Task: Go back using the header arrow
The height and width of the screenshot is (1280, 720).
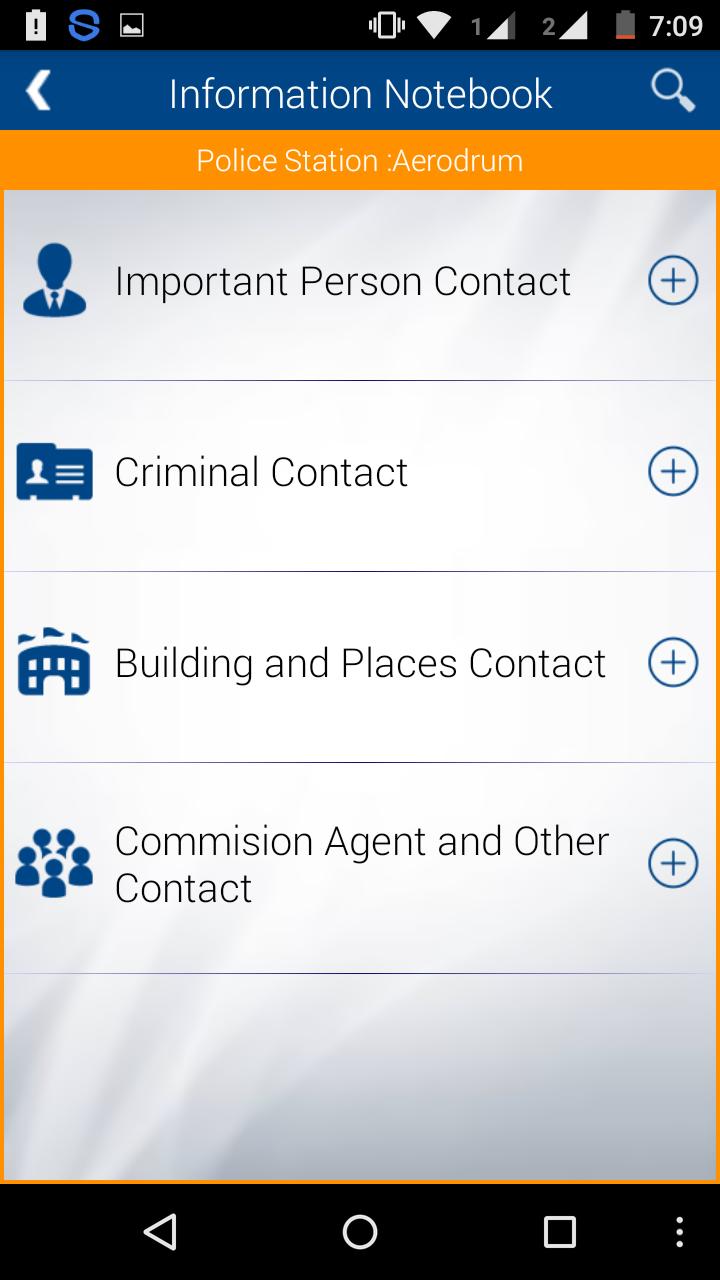Action: tap(38, 92)
